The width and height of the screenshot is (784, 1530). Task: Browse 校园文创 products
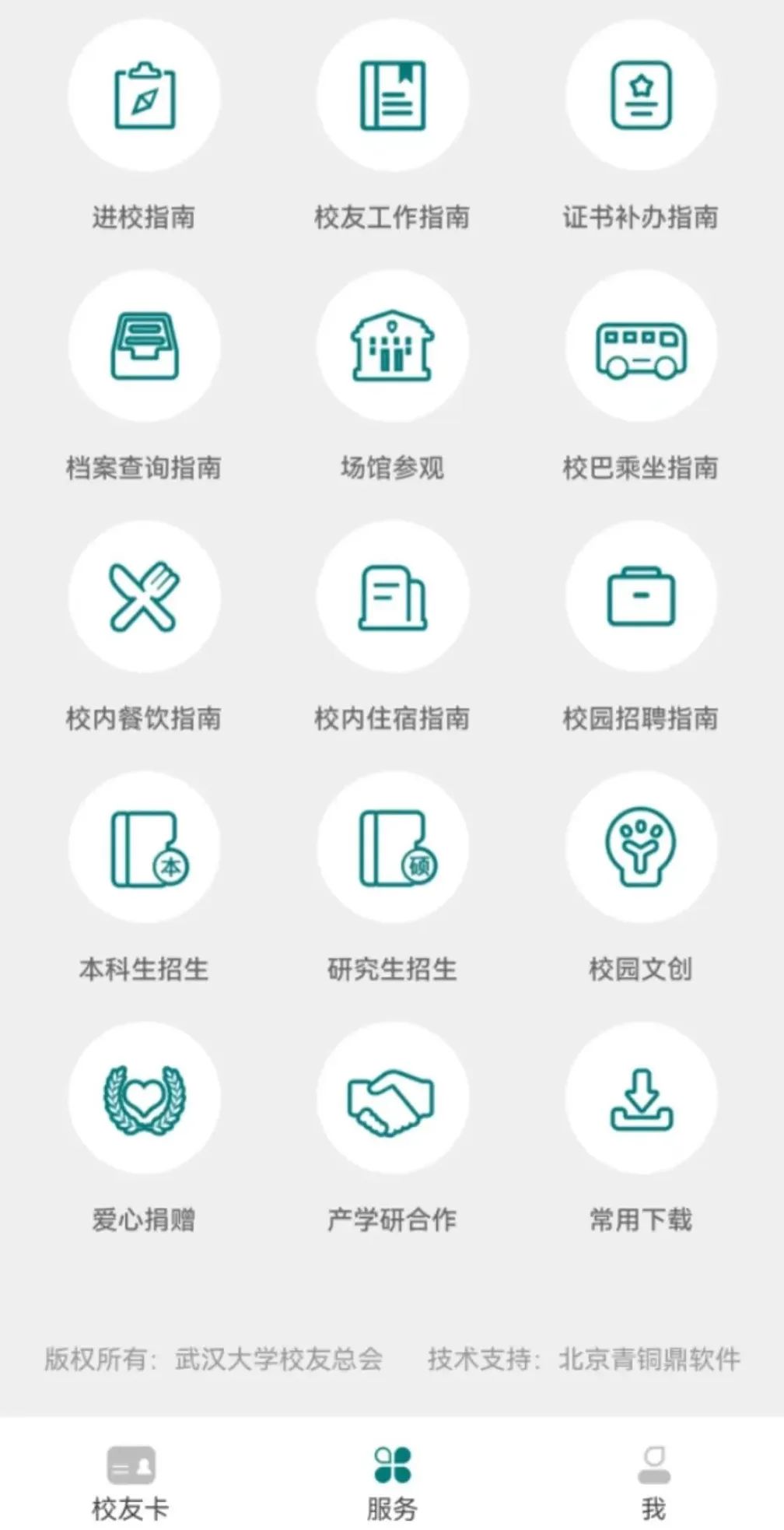point(640,848)
